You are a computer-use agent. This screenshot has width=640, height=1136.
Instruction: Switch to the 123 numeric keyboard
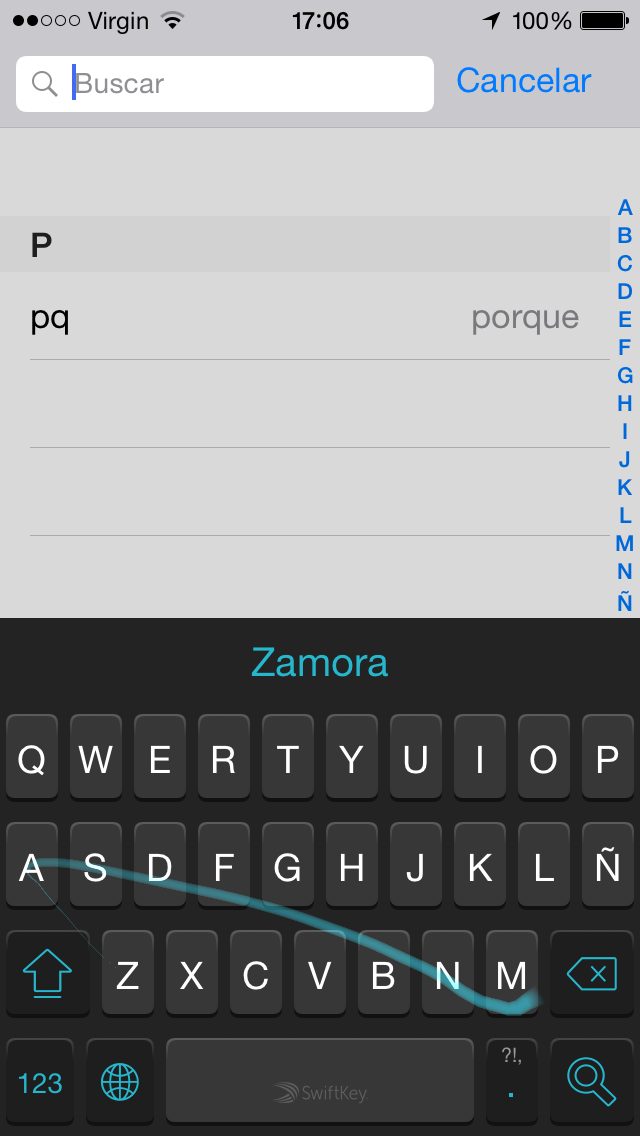[x=40, y=1082]
